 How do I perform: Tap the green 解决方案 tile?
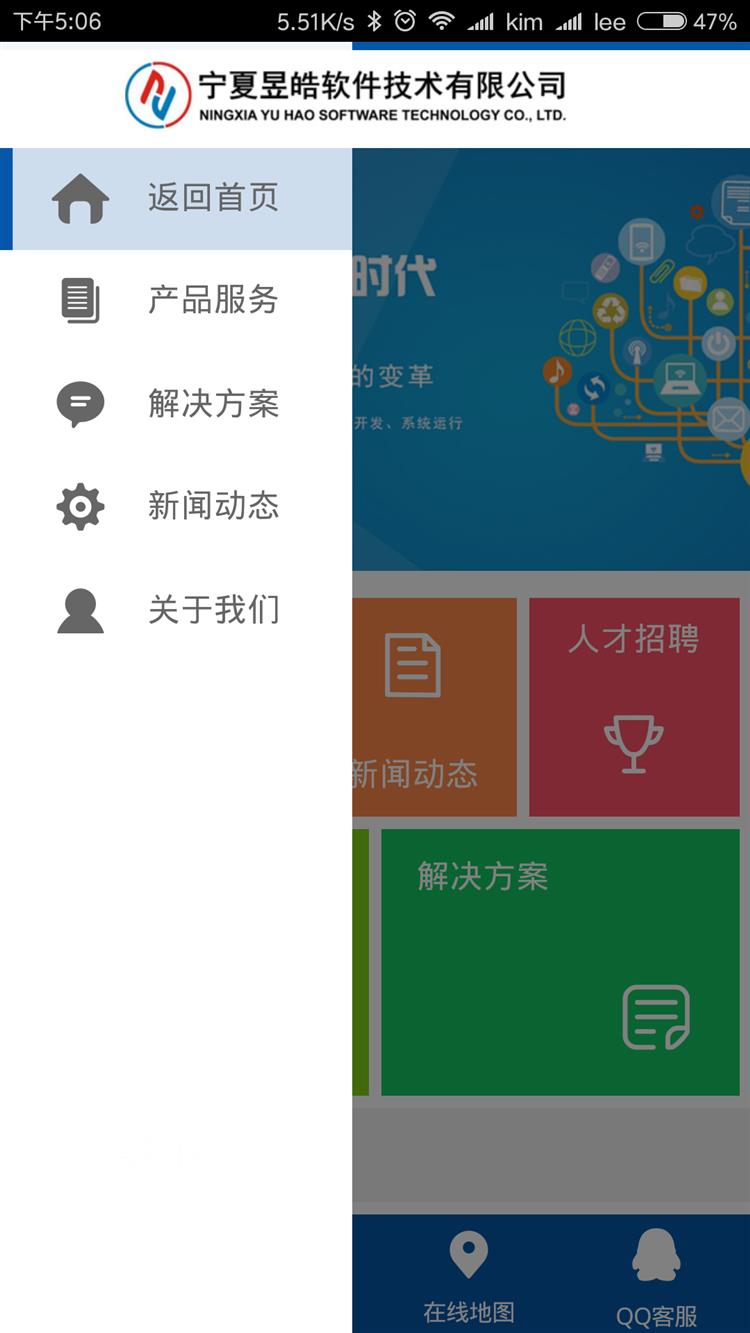tap(560, 962)
